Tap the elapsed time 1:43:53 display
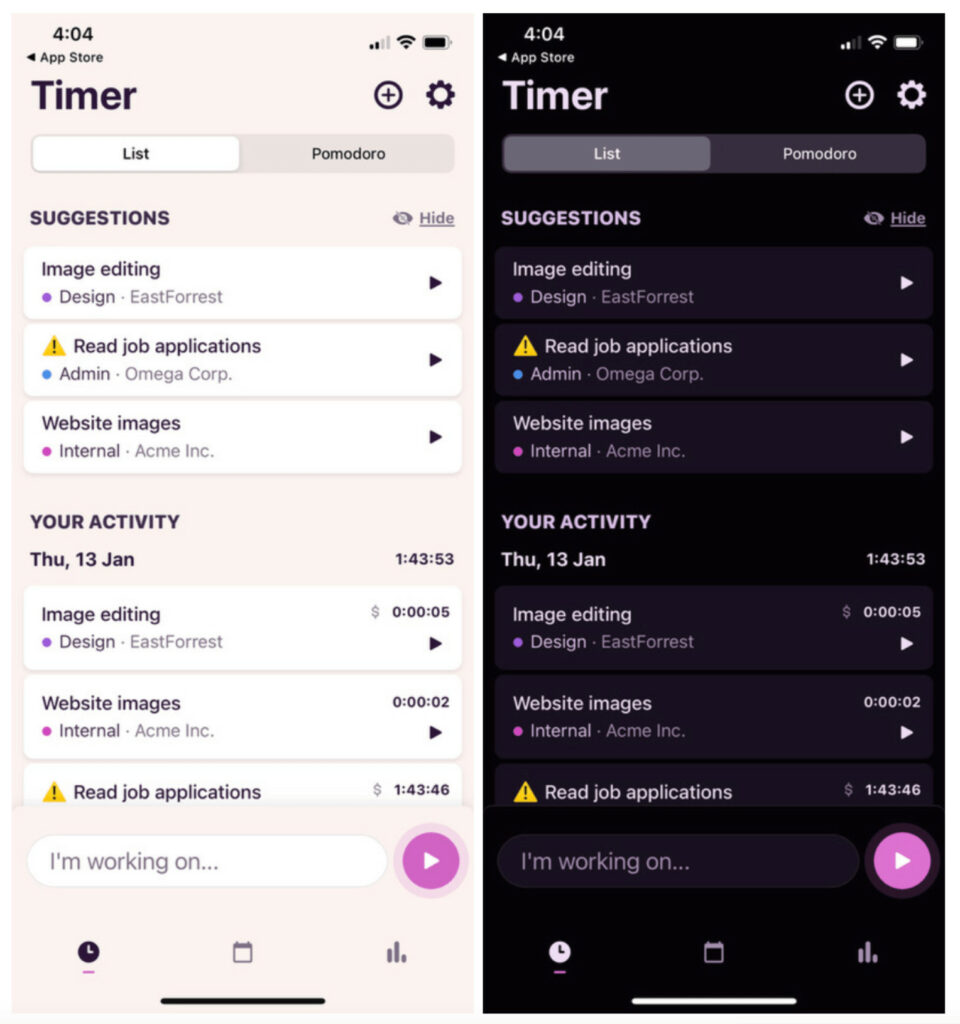Image resolution: width=960 pixels, height=1024 pixels. 425,560
